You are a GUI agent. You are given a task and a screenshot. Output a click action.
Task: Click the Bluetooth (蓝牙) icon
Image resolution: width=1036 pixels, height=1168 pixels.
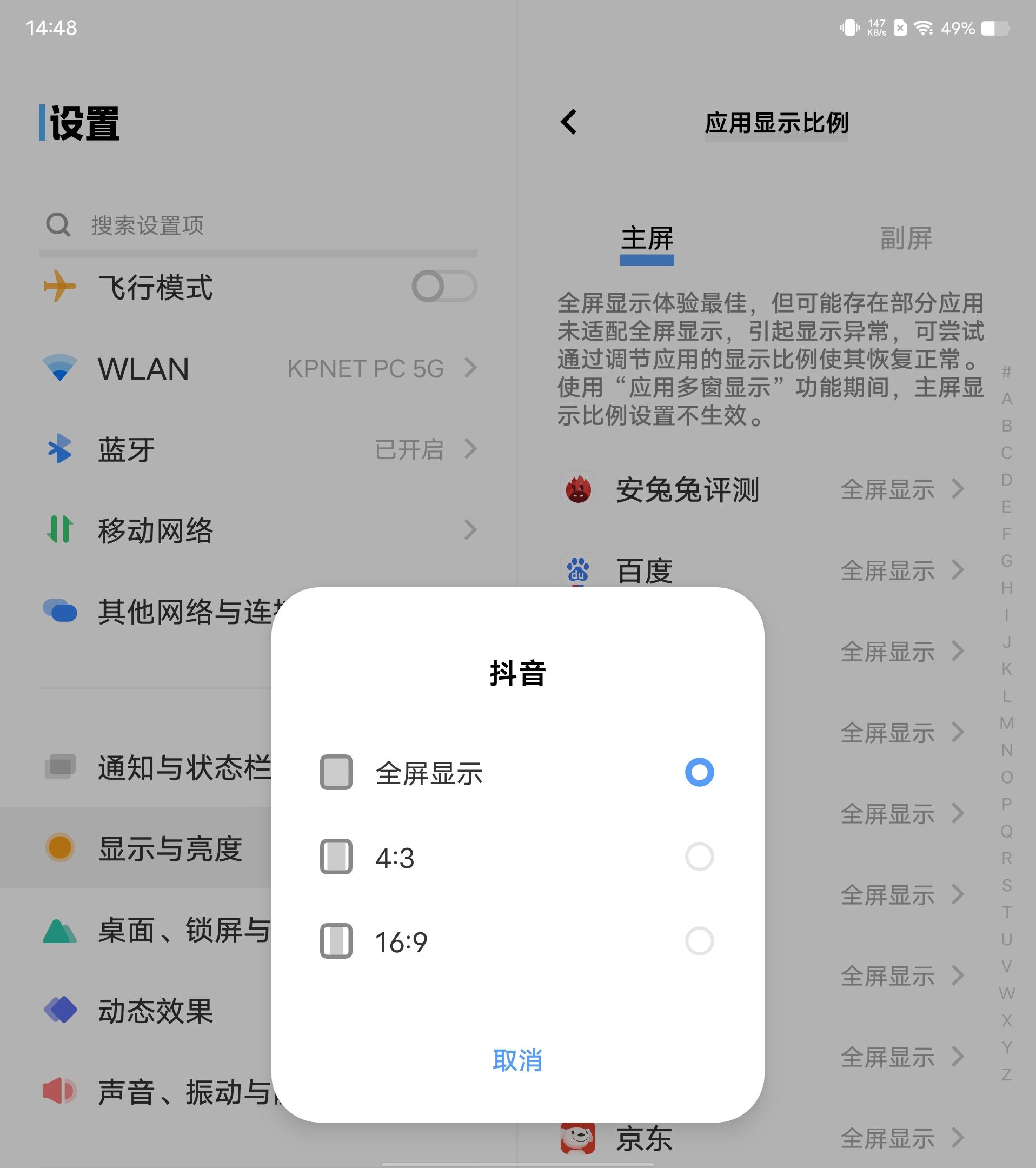click(x=59, y=450)
